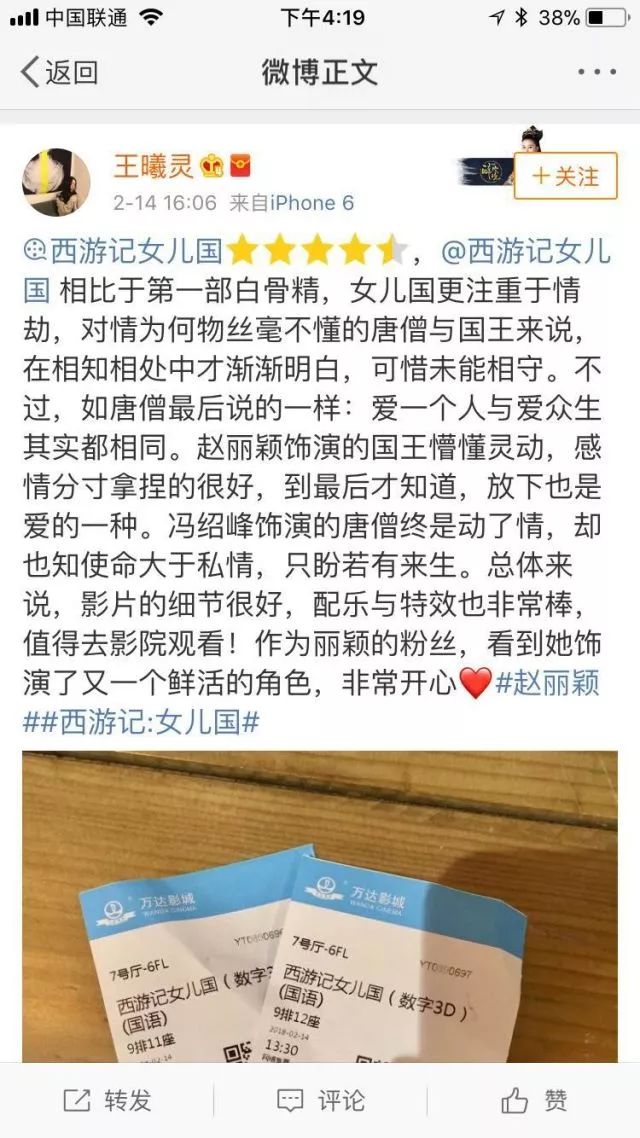Image resolution: width=640 pixels, height=1138 pixels.
Task: Go back with the 返回 button
Action: coord(60,72)
